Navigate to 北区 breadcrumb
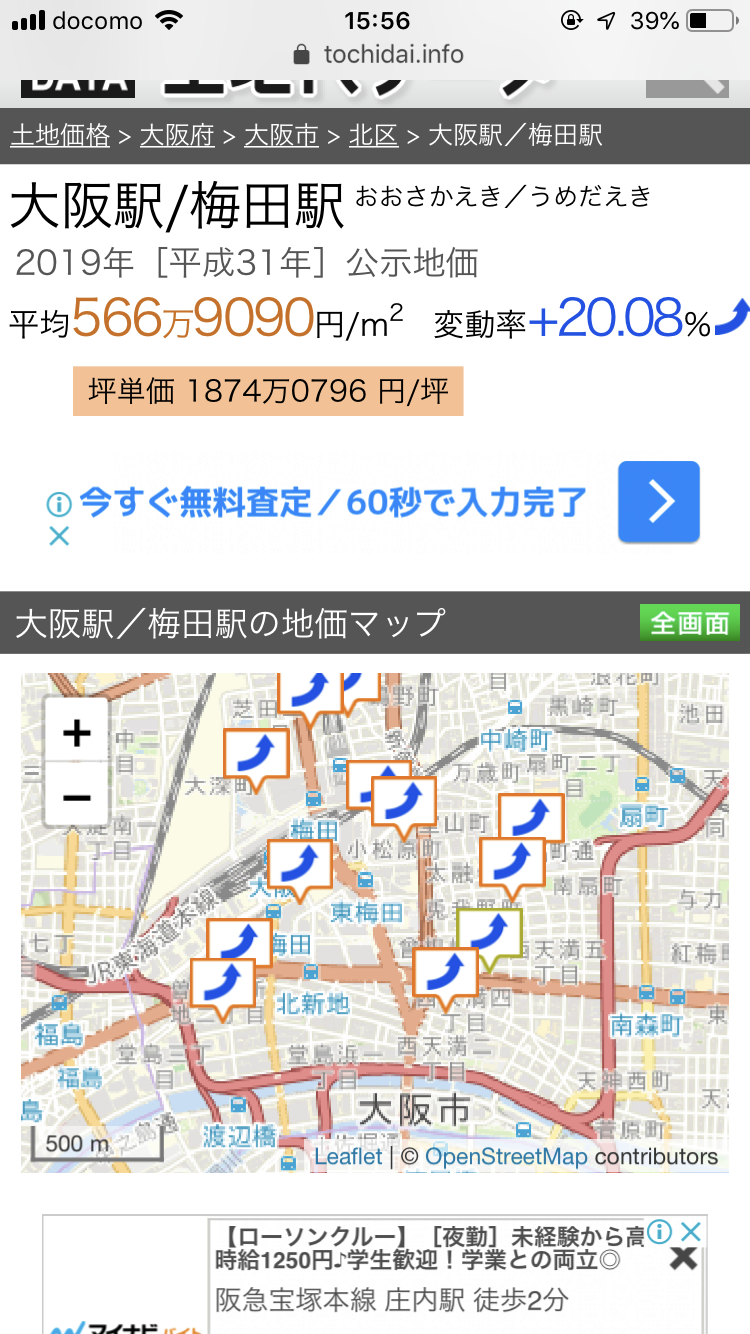Viewport: 750px width, 1334px height. pyautogui.click(x=373, y=137)
